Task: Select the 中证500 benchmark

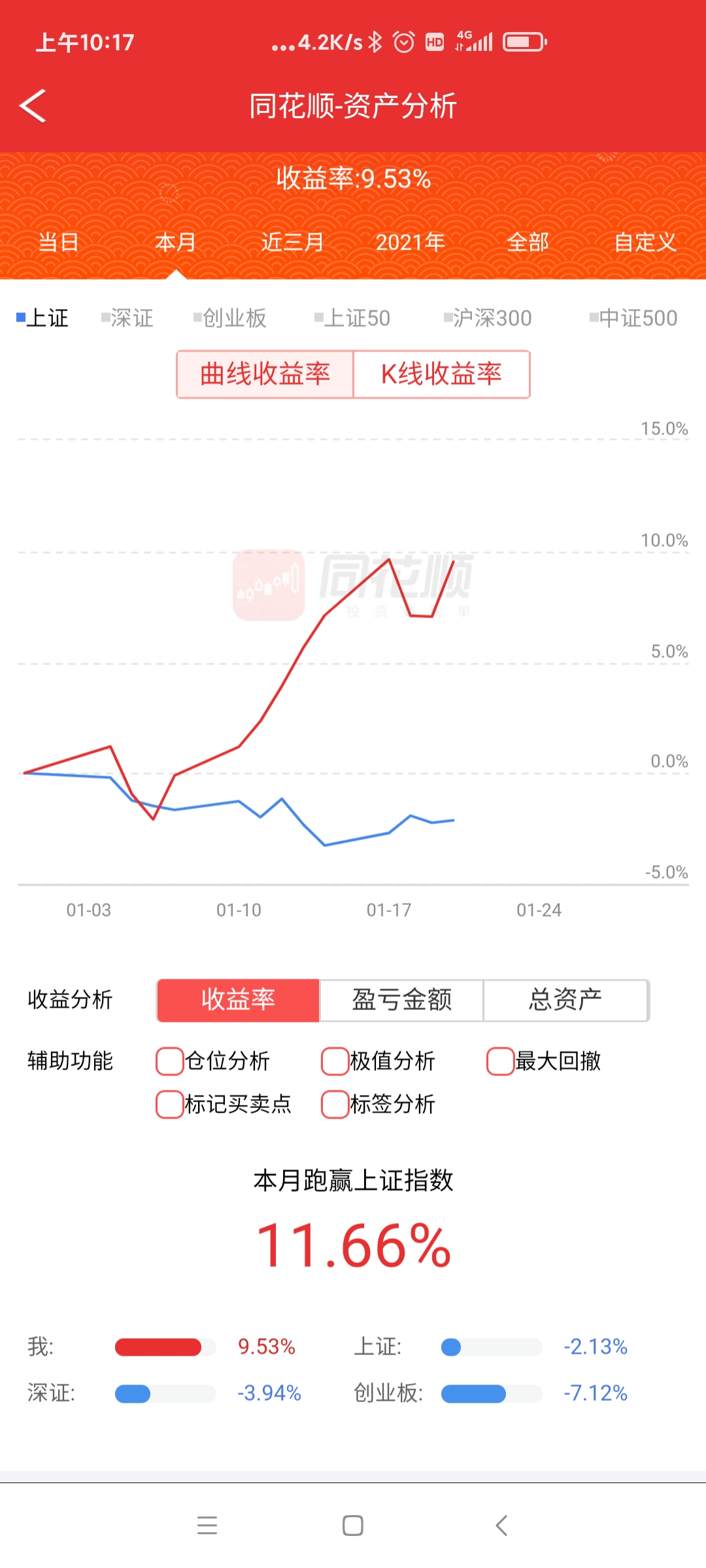Action: [633, 318]
